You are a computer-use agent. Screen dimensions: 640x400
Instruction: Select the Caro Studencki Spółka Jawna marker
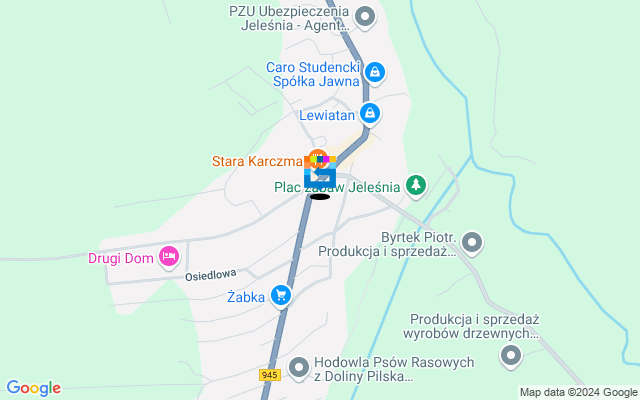tap(374, 72)
